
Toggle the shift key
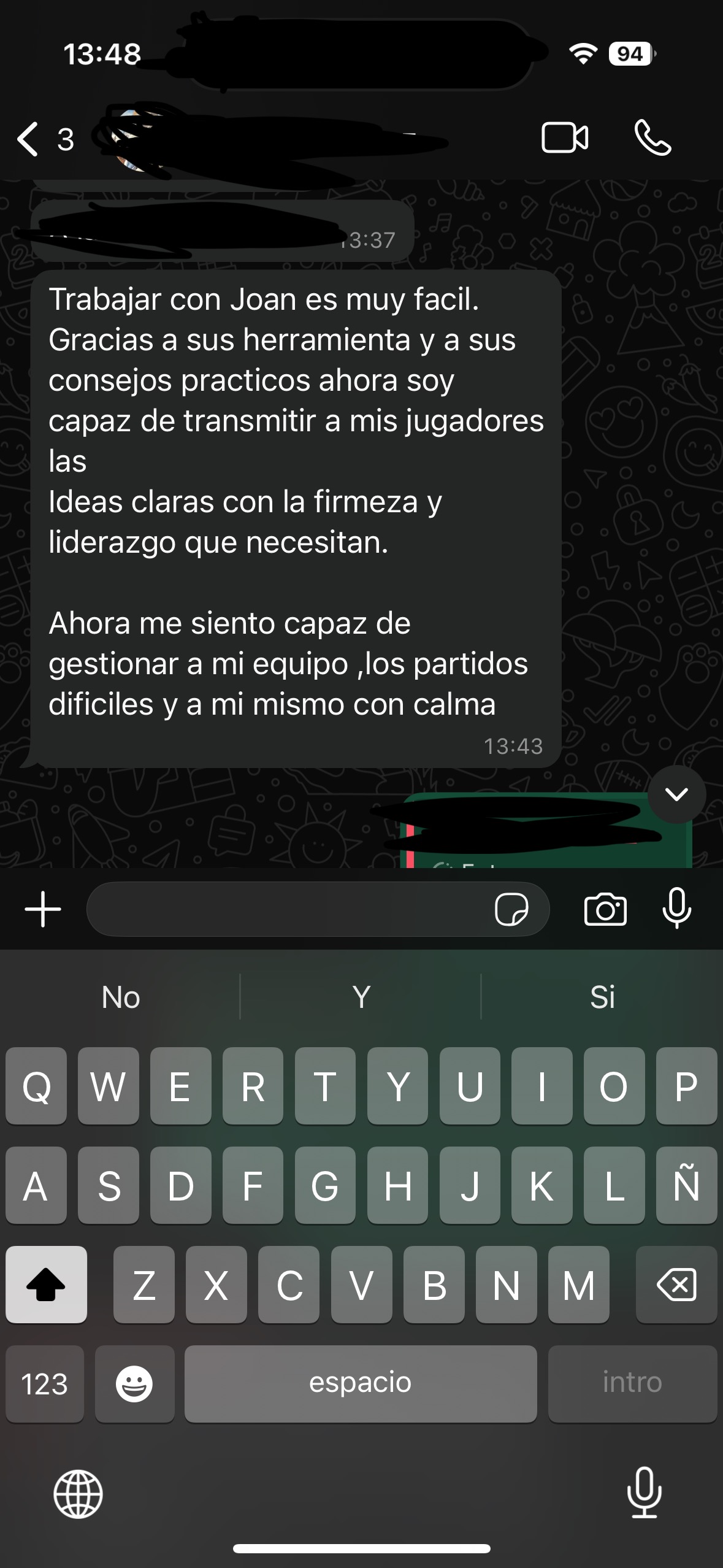(x=46, y=1285)
